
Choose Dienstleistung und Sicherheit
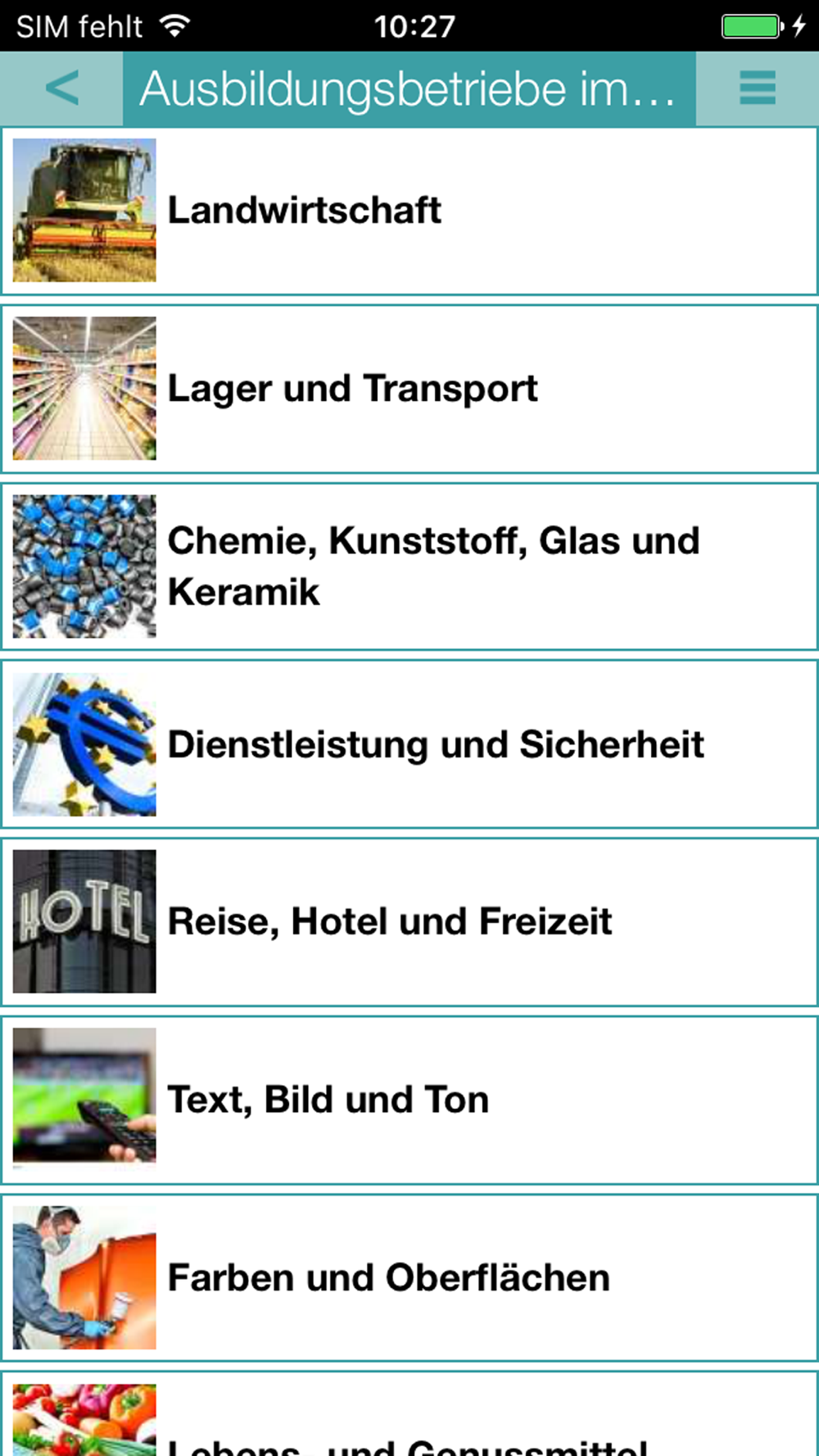point(409,744)
